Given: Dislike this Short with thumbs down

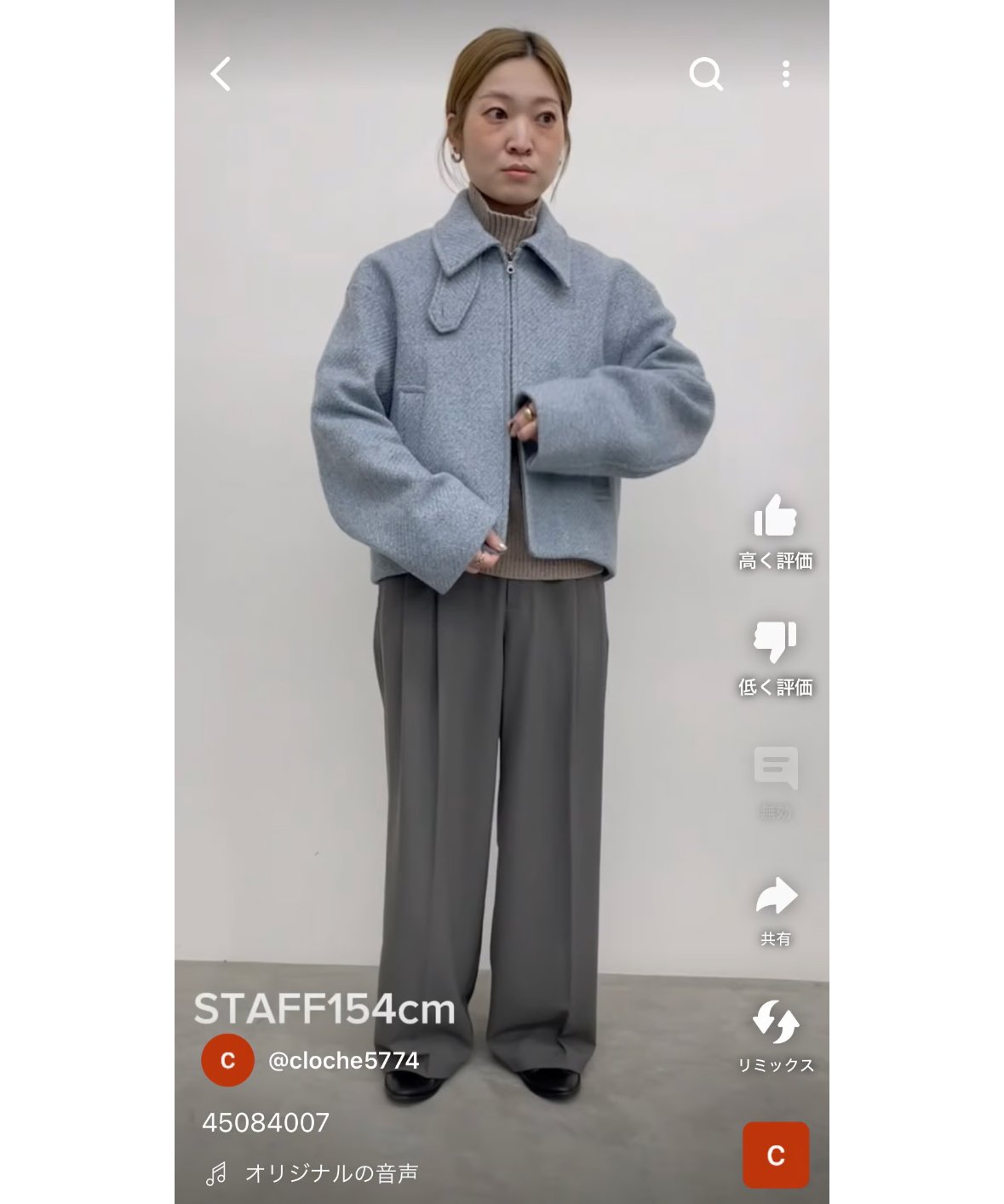Looking at the screenshot, I should click(x=775, y=642).
